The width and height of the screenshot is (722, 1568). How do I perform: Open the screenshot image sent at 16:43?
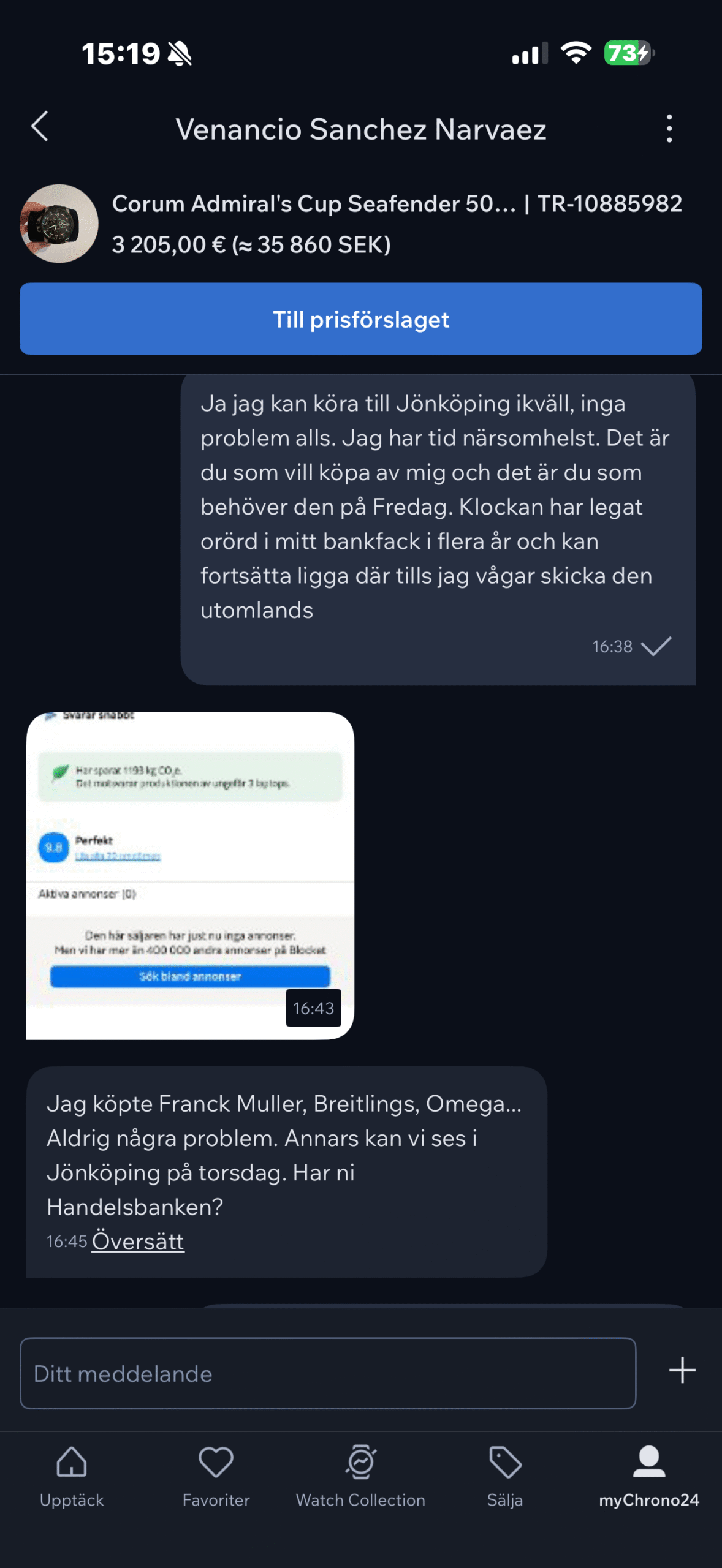(190, 875)
